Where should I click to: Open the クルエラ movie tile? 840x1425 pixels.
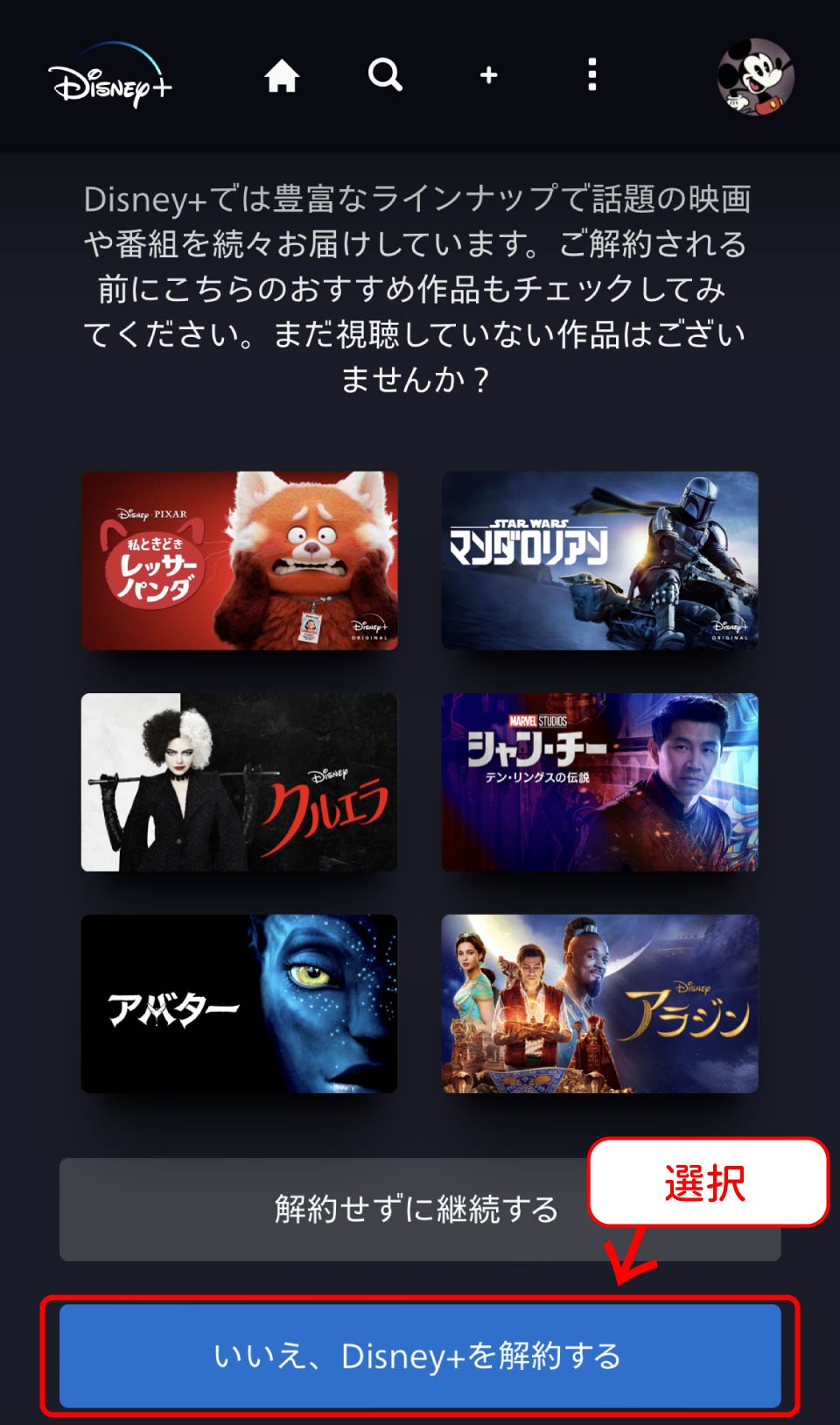(240, 783)
